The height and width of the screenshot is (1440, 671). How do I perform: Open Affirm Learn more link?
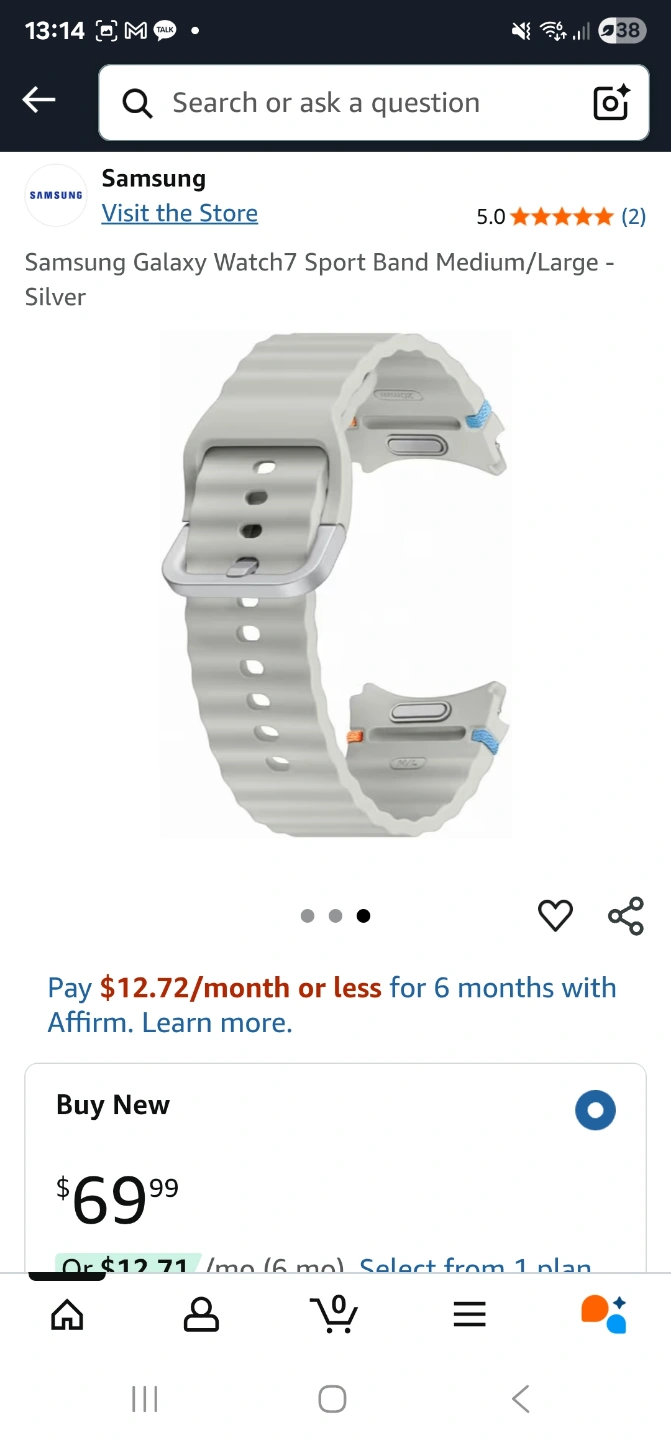click(217, 1023)
